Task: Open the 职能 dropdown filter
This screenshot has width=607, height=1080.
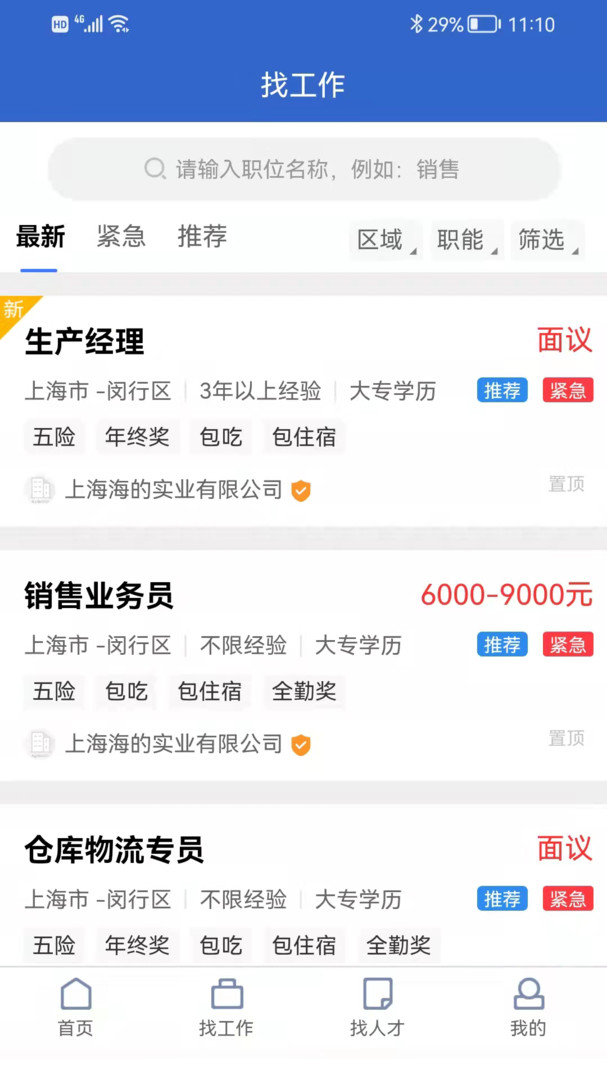Action: pos(465,240)
